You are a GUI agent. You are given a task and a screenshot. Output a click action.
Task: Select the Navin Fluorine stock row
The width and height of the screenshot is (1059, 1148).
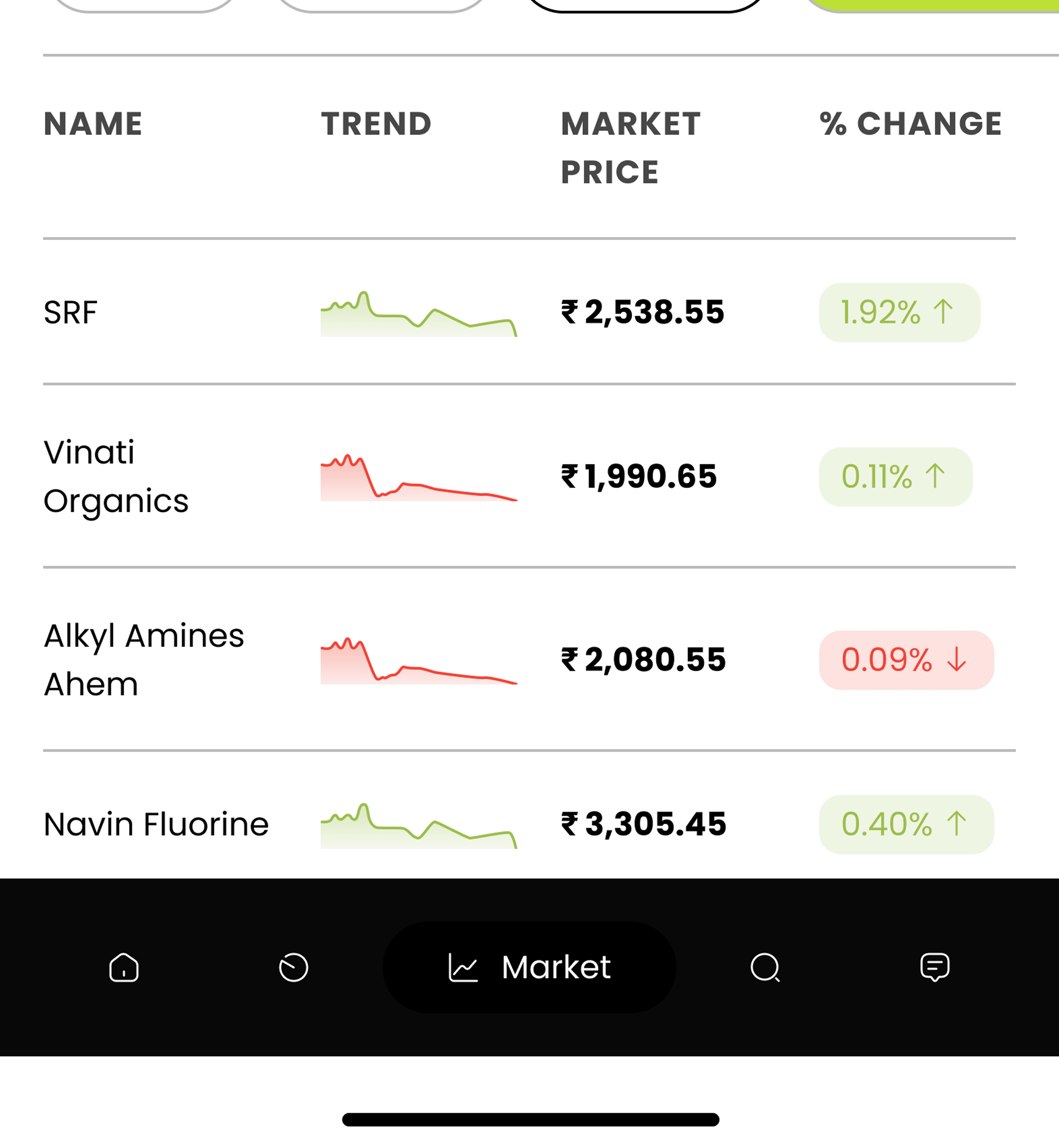(x=156, y=824)
